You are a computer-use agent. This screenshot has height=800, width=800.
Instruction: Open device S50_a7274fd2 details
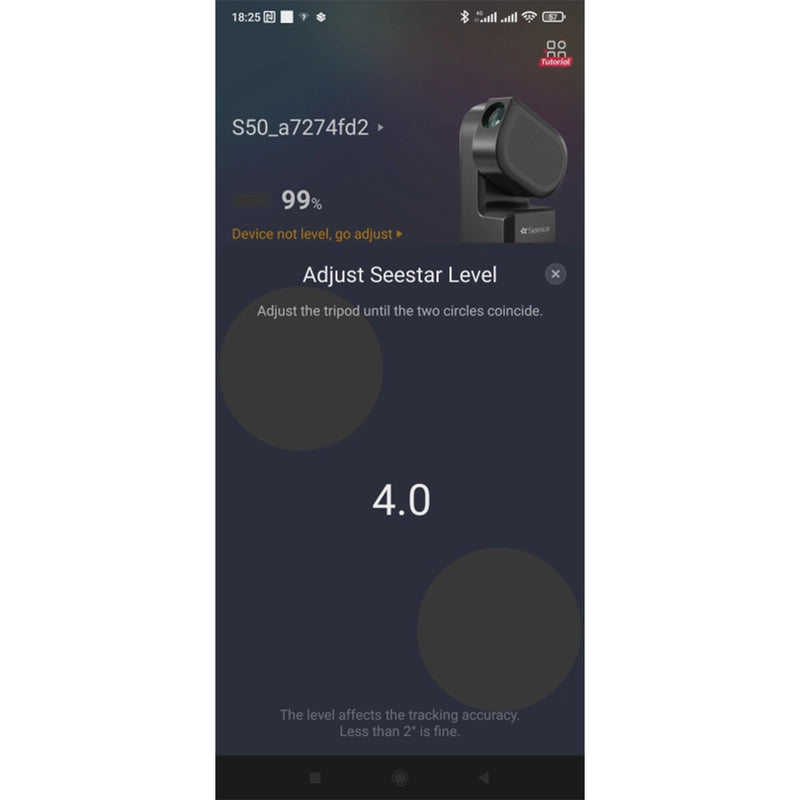[x=308, y=127]
